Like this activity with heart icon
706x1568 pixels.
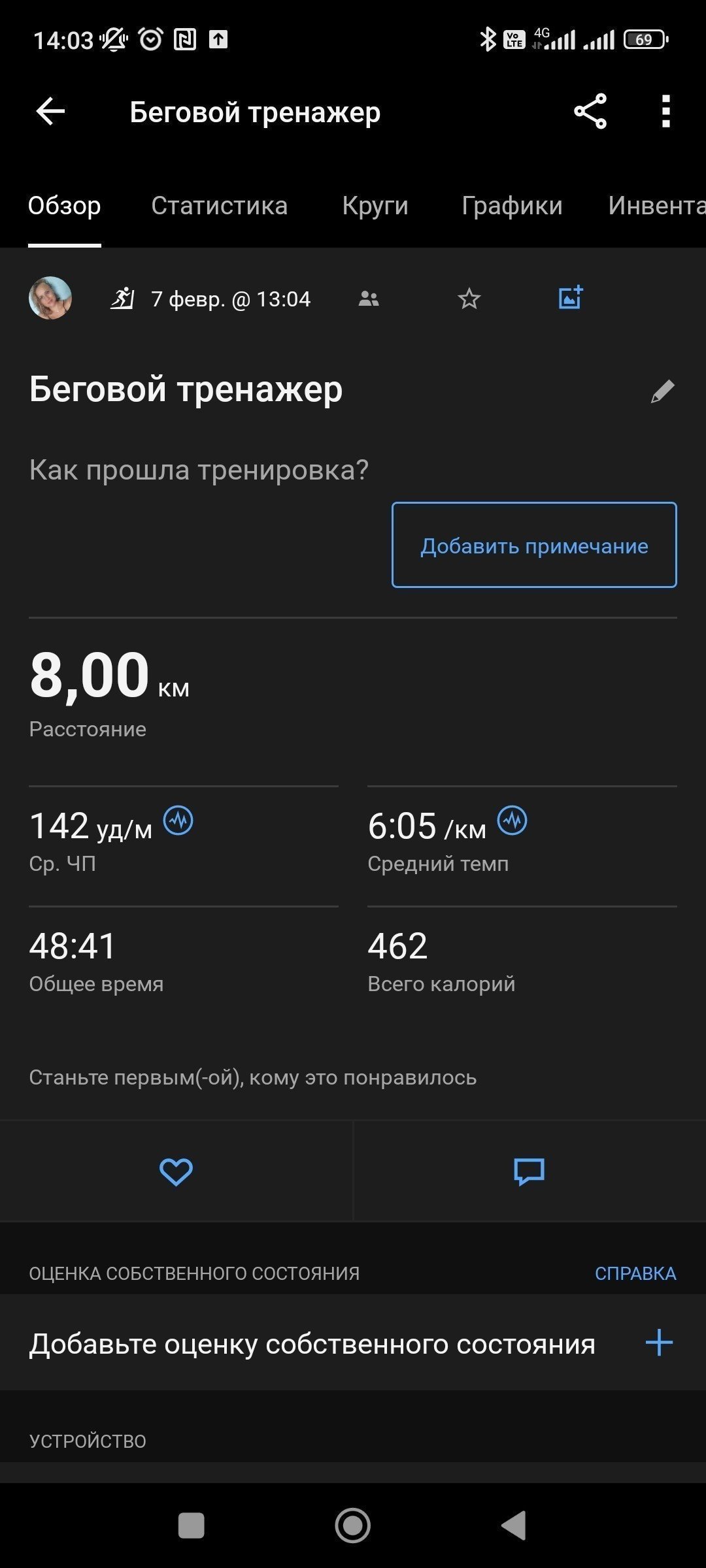pyautogui.click(x=176, y=1171)
